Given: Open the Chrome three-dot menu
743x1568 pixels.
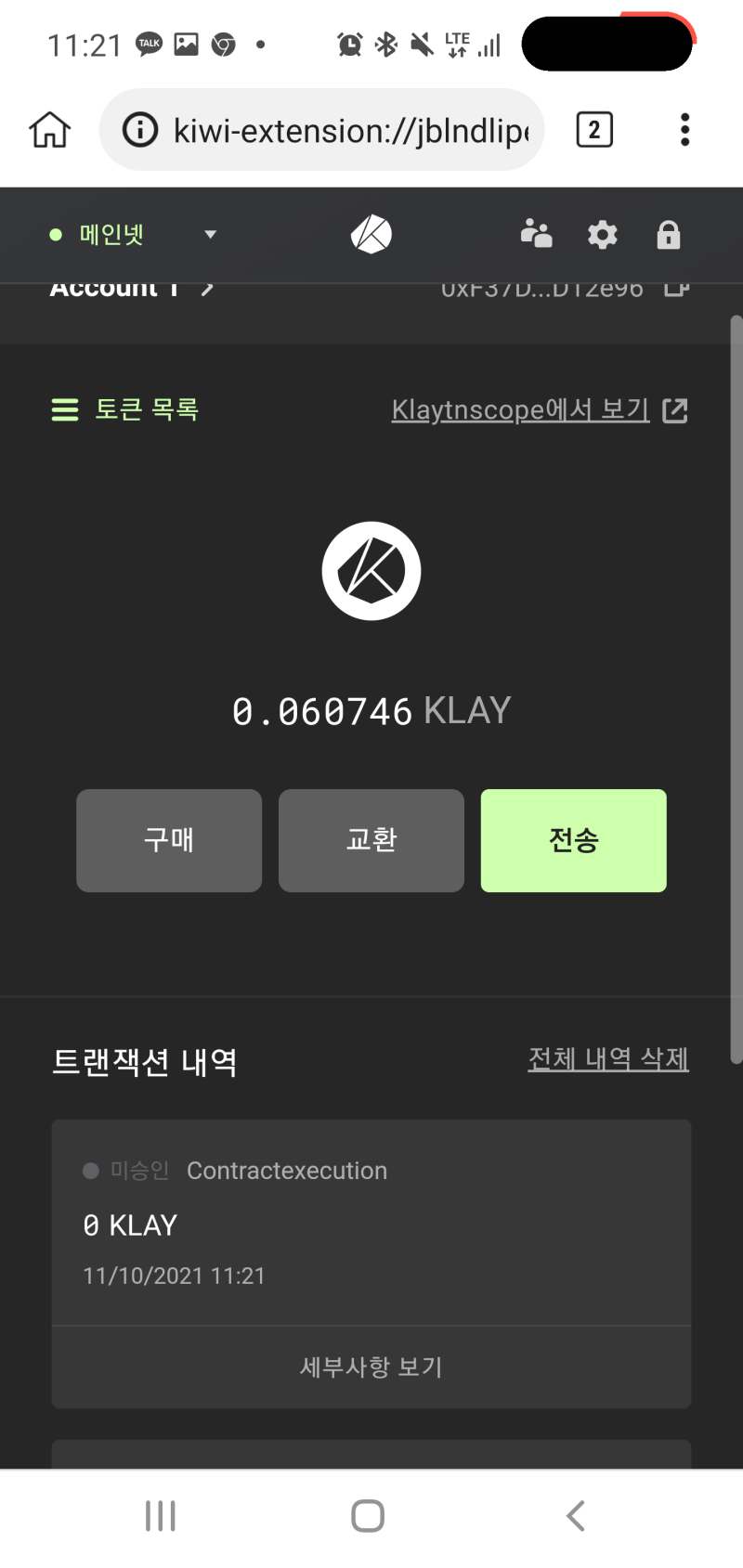Looking at the screenshot, I should (684, 130).
